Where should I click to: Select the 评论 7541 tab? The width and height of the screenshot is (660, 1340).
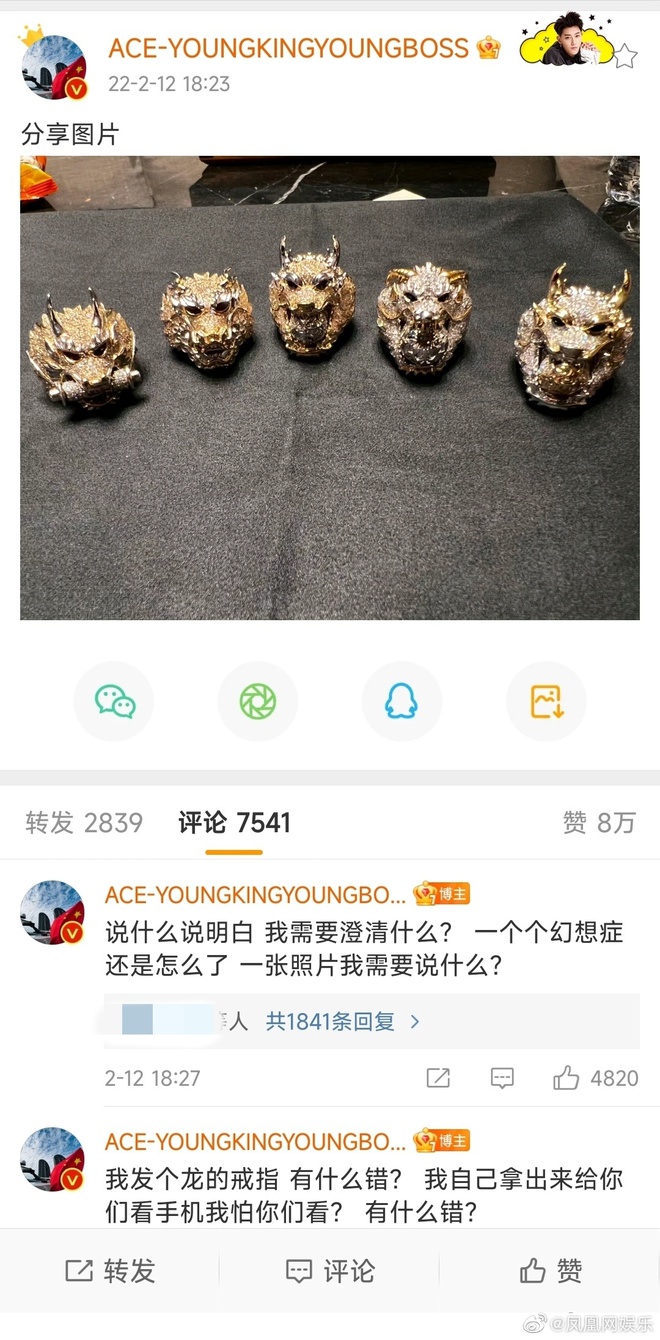[x=234, y=823]
